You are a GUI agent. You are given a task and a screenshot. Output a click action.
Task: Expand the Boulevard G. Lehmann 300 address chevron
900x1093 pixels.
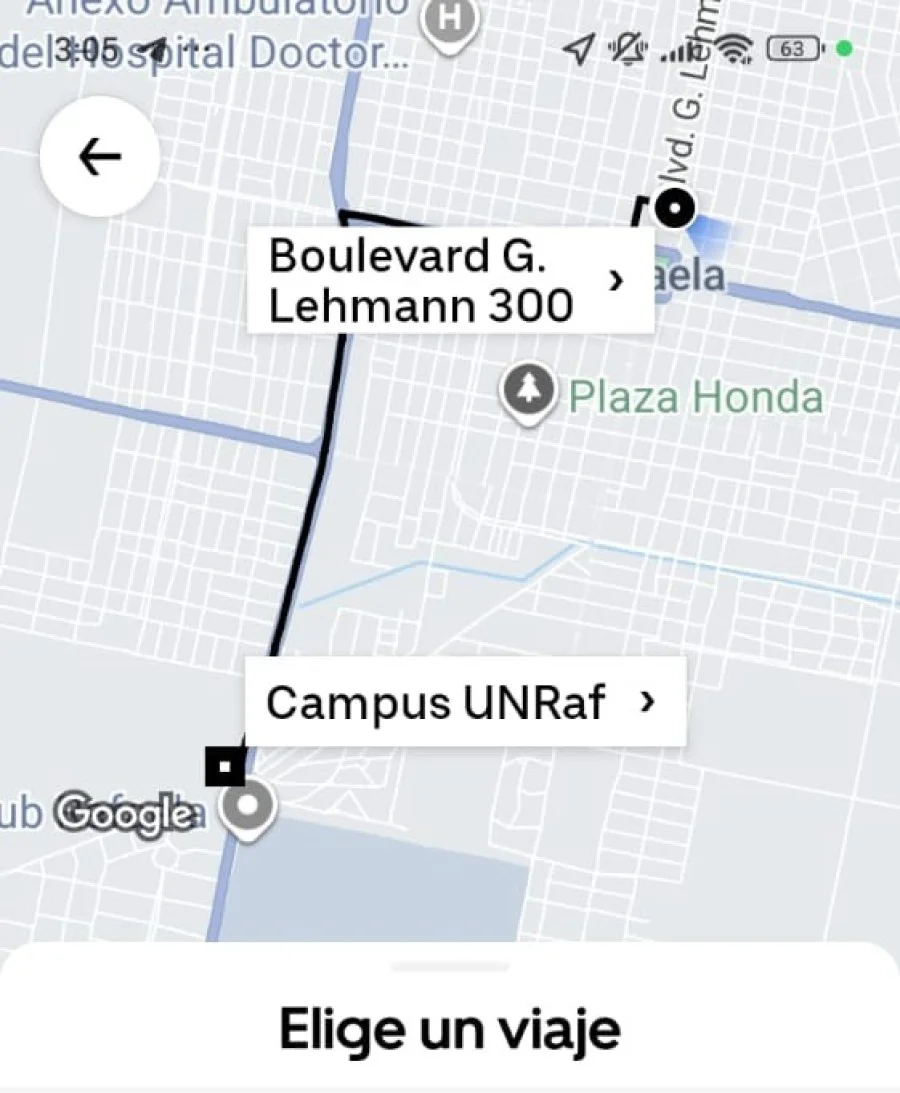(617, 280)
